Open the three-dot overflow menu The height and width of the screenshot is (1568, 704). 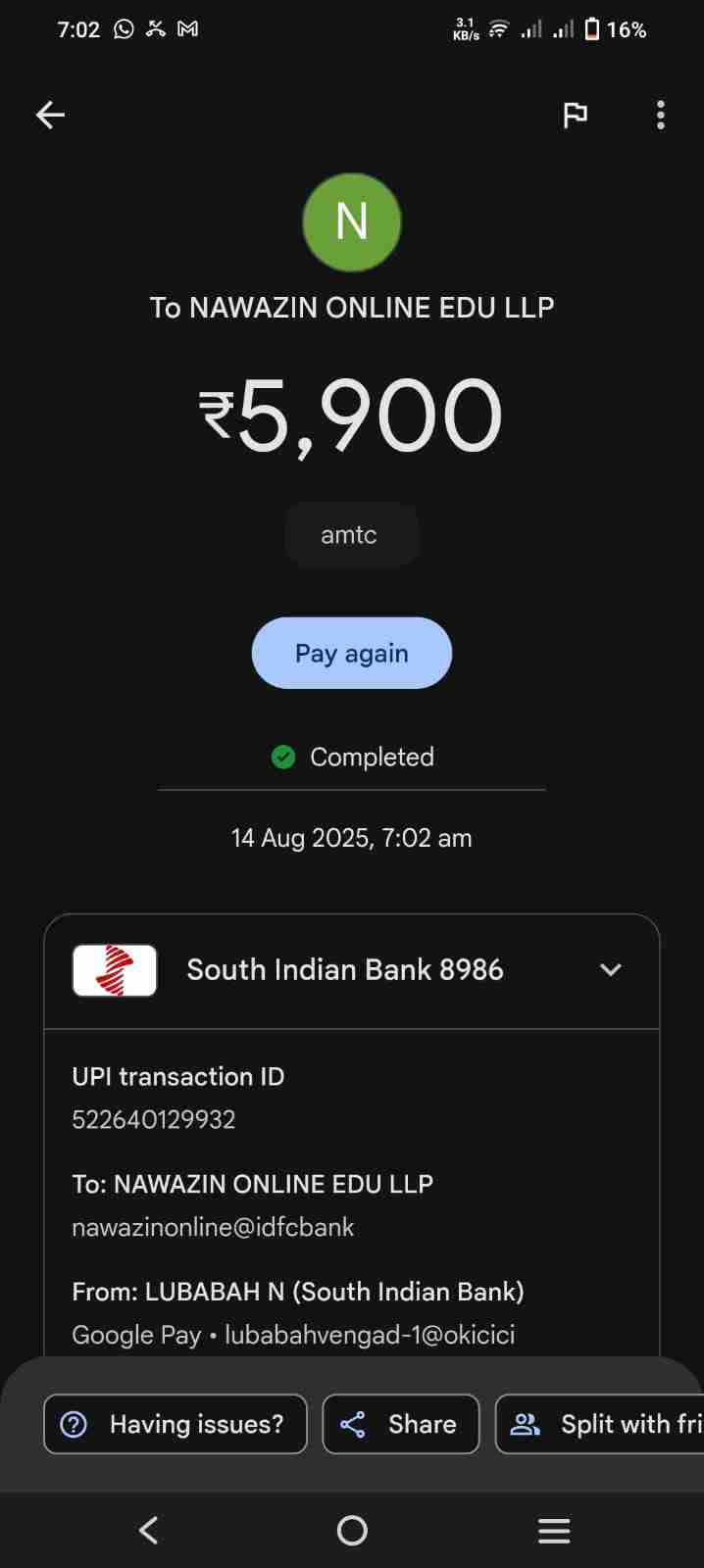point(660,116)
